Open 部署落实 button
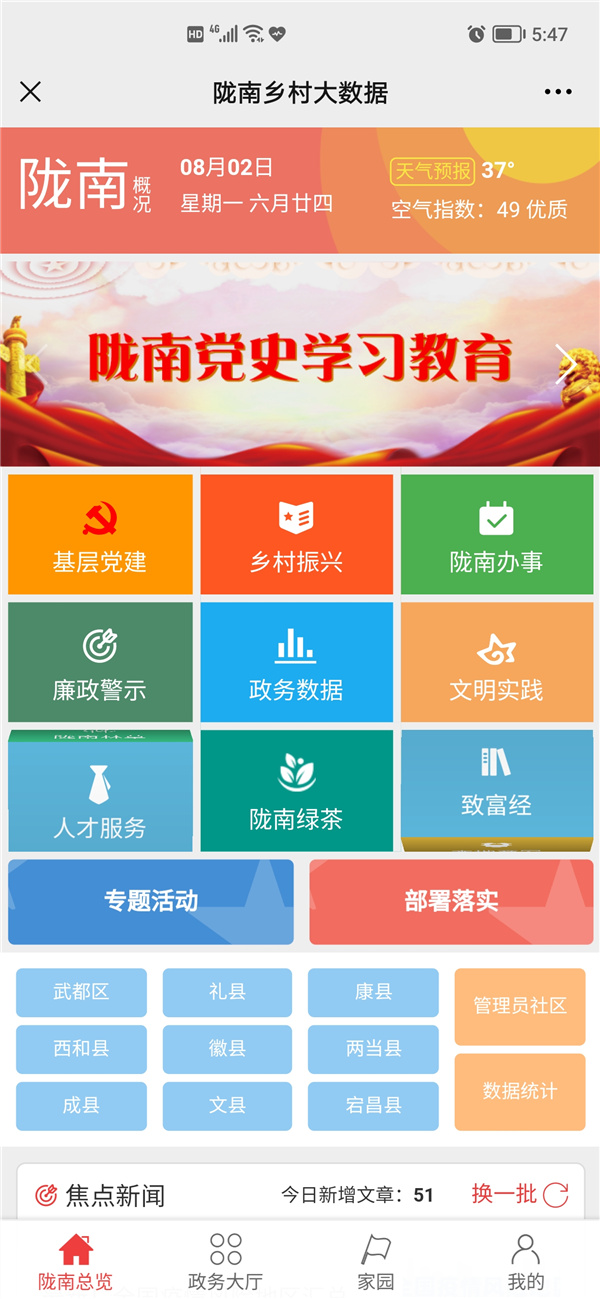 (451, 901)
